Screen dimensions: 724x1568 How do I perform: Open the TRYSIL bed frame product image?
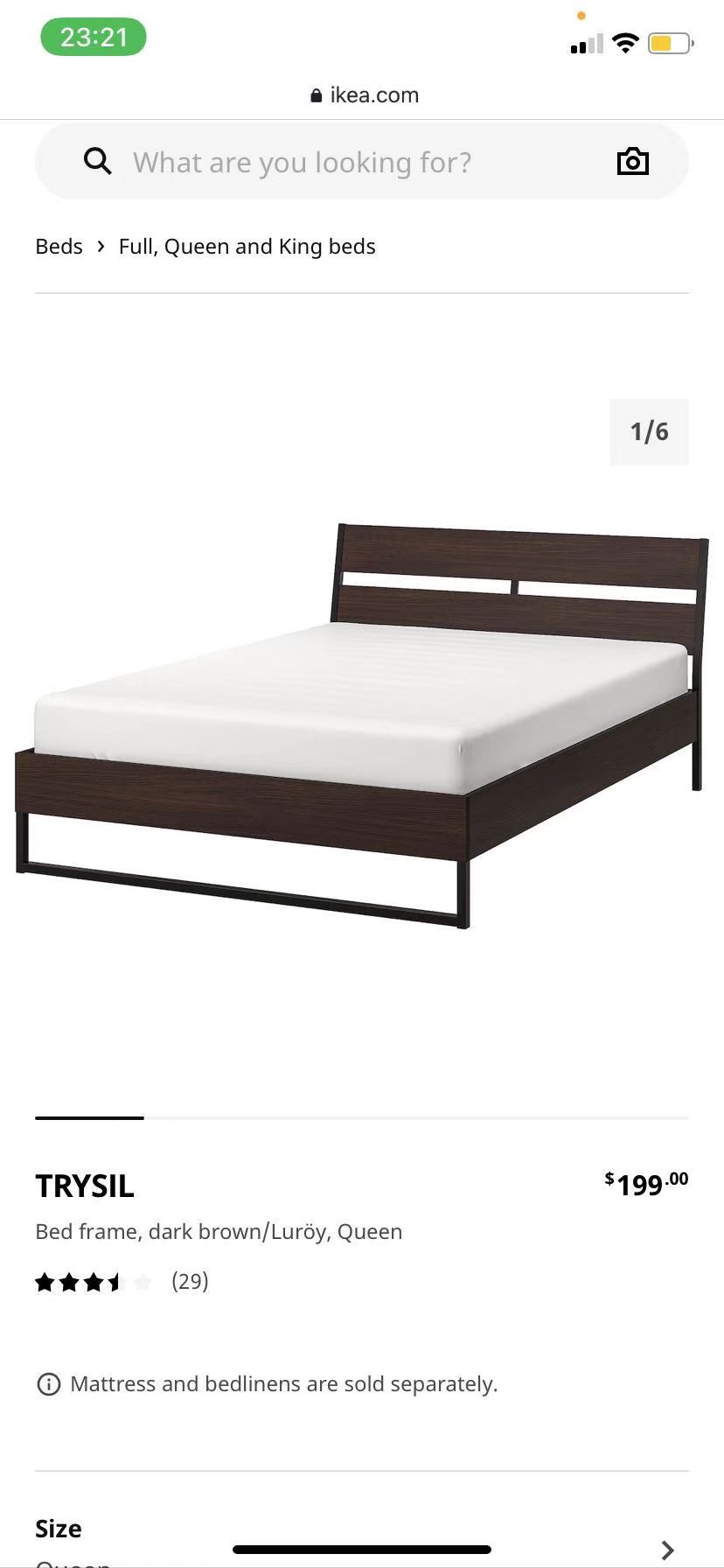click(x=362, y=724)
